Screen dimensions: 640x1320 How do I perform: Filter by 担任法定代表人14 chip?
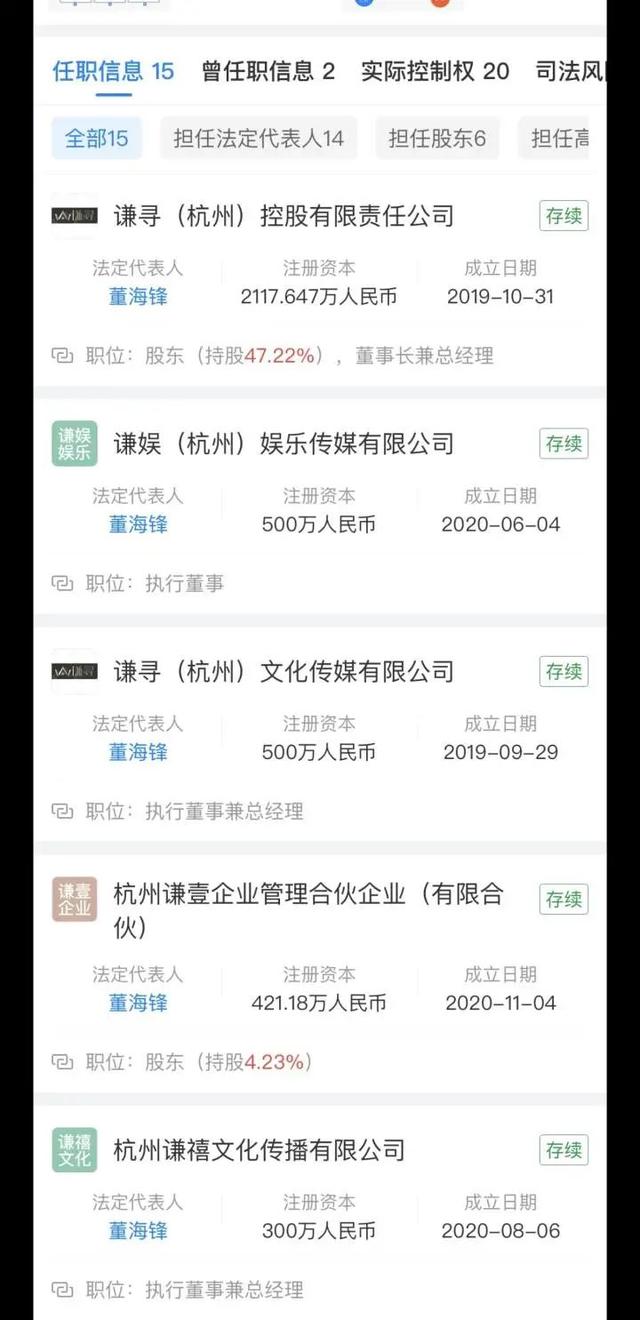(x=258, y=138)
